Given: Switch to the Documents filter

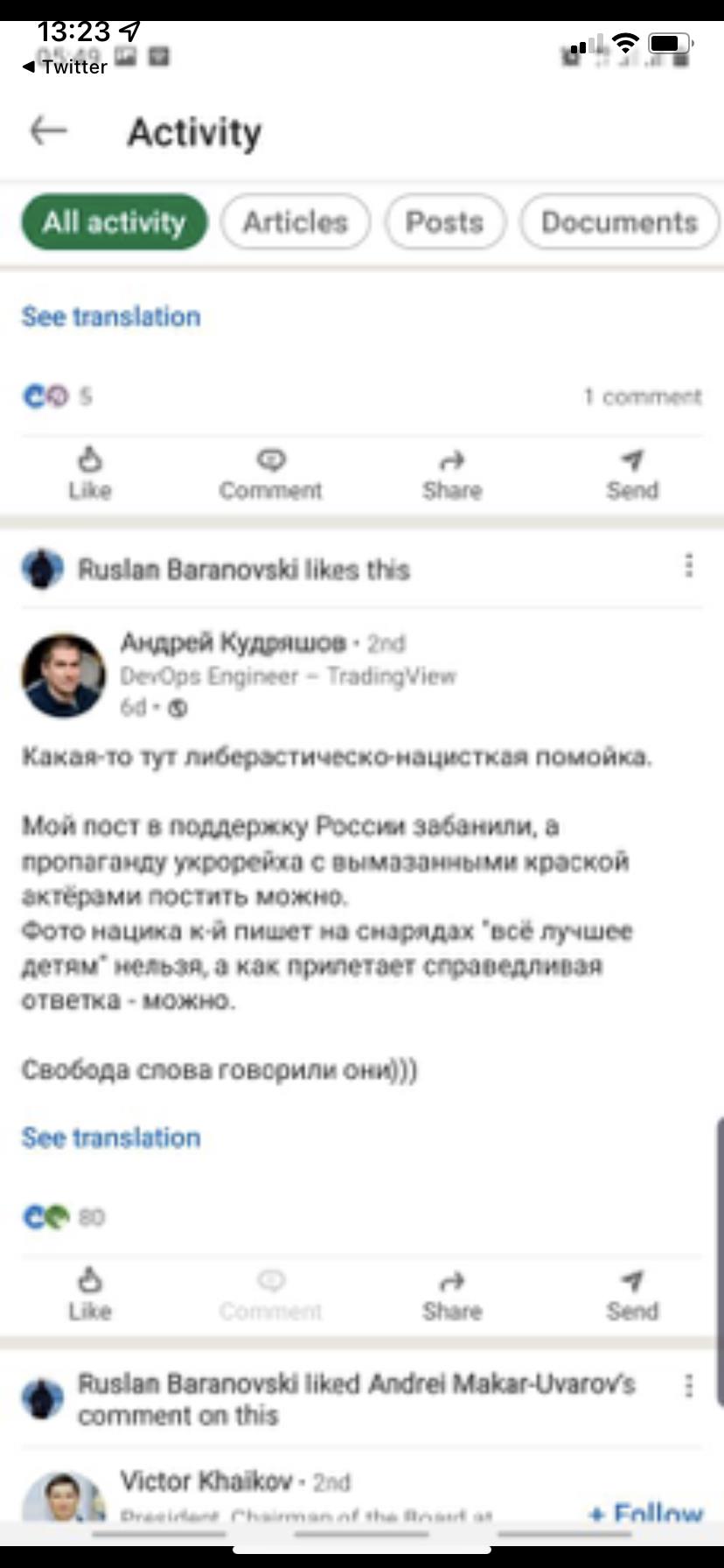Looking at the screenshot, I should tap(620, 222).
